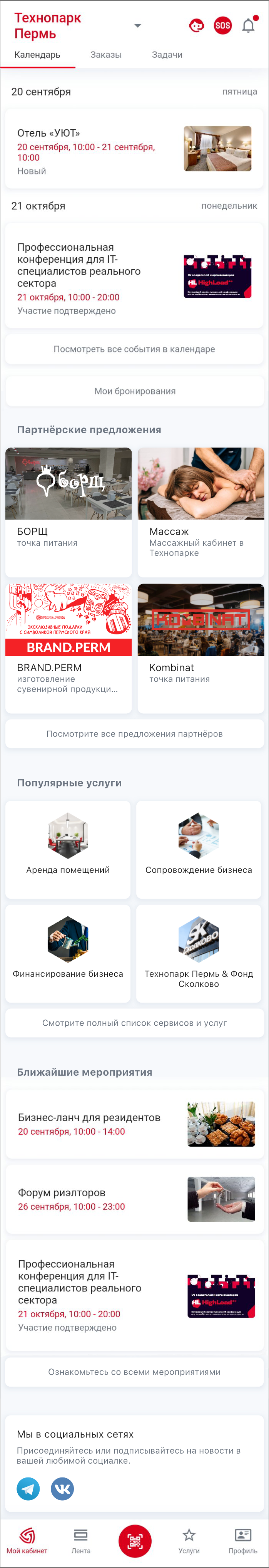This screenshot has width=269, height=1568.
Task: Open Мои бронирования
Action: pyautogui.click(x=134, y=391)
